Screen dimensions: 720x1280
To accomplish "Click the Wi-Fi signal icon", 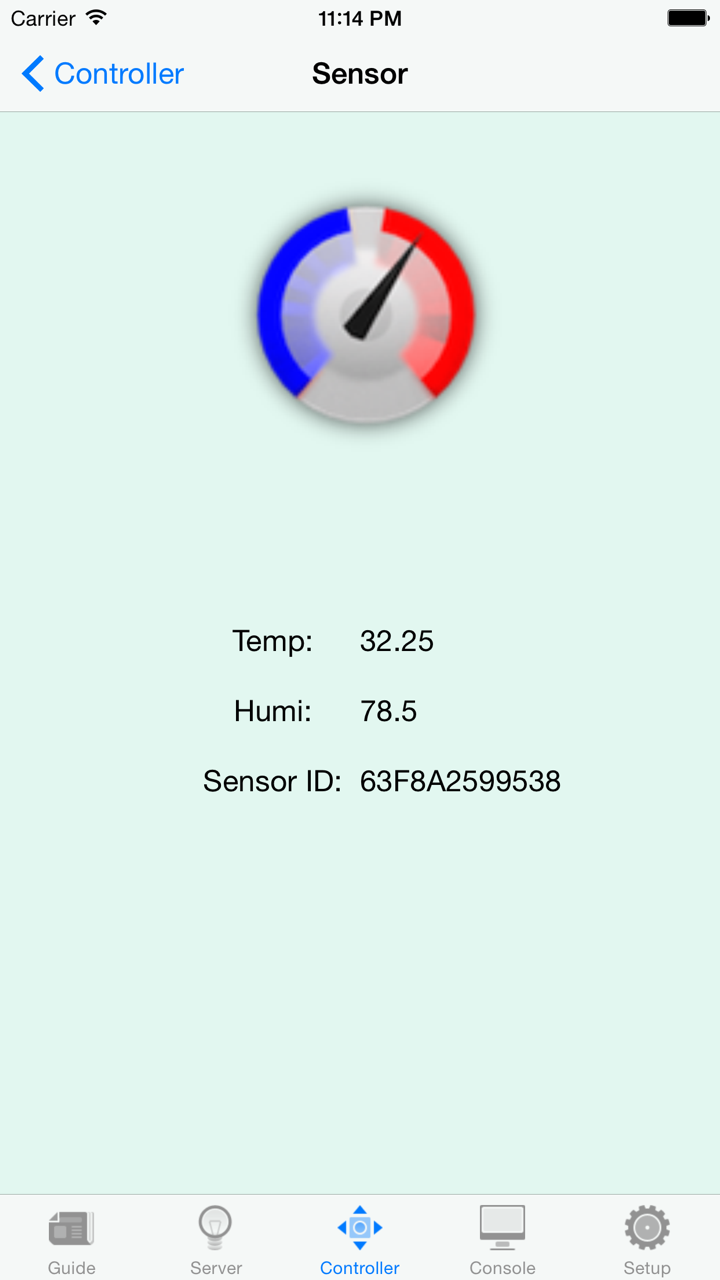I will (95, 17).
